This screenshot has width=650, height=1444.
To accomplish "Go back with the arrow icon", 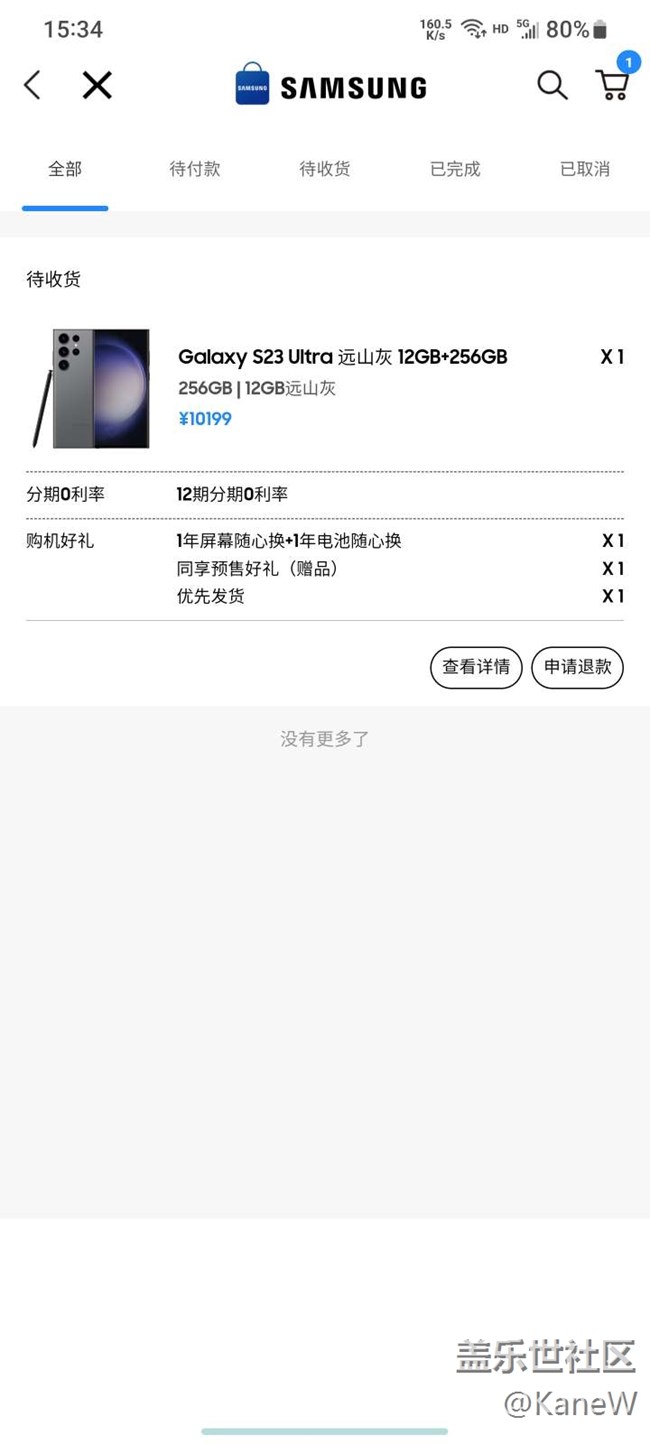I will point(33,85).
